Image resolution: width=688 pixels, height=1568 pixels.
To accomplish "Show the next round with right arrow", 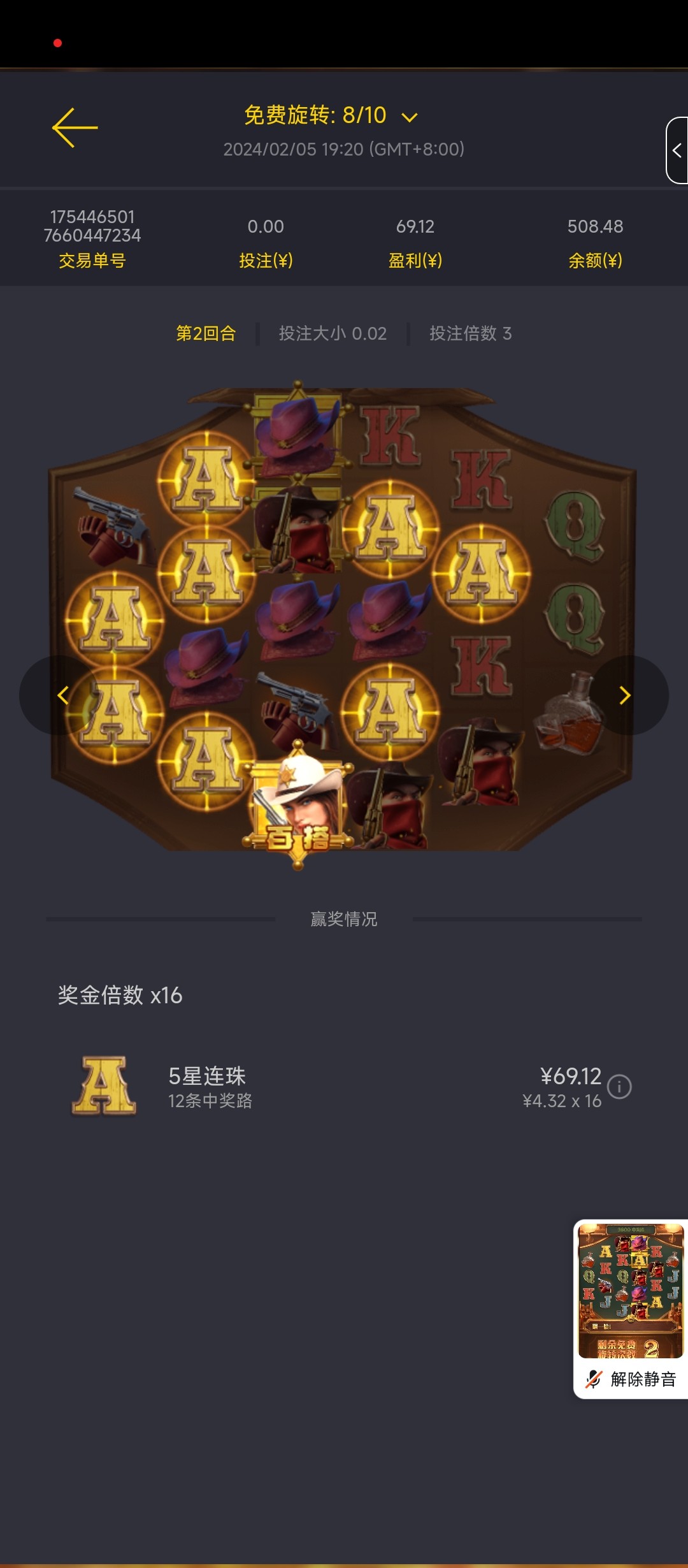I will click(x=626, y=695).
